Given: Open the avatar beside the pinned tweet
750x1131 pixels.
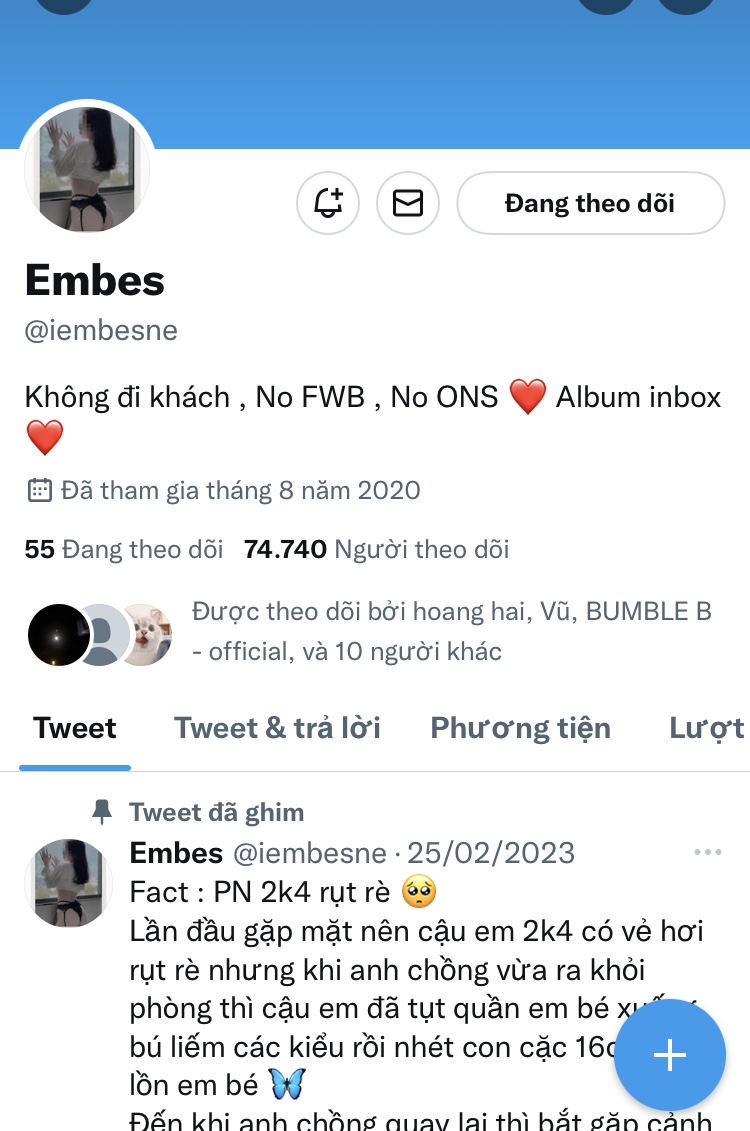Looking at the screenshot, I should pyautogui.click(x=68, y=884).
